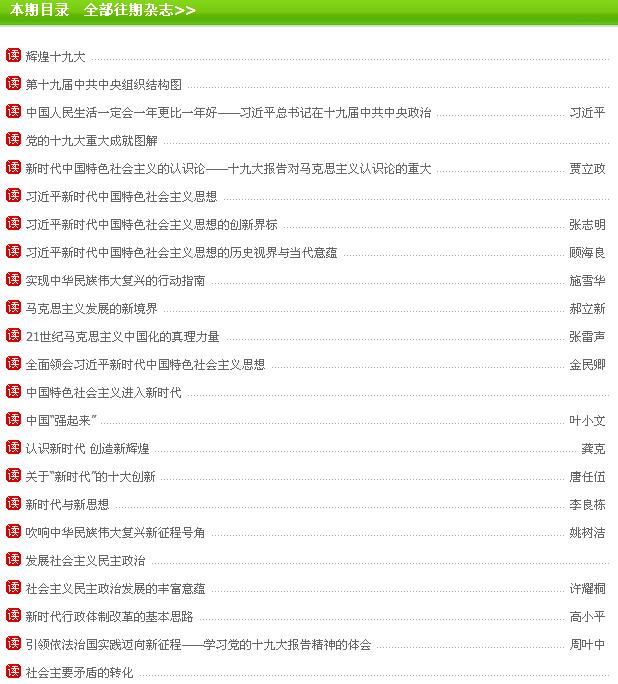Open 认识新时代 创造新辉煌
The width and height of the screenshot is (618, 684).
(87, 449)
